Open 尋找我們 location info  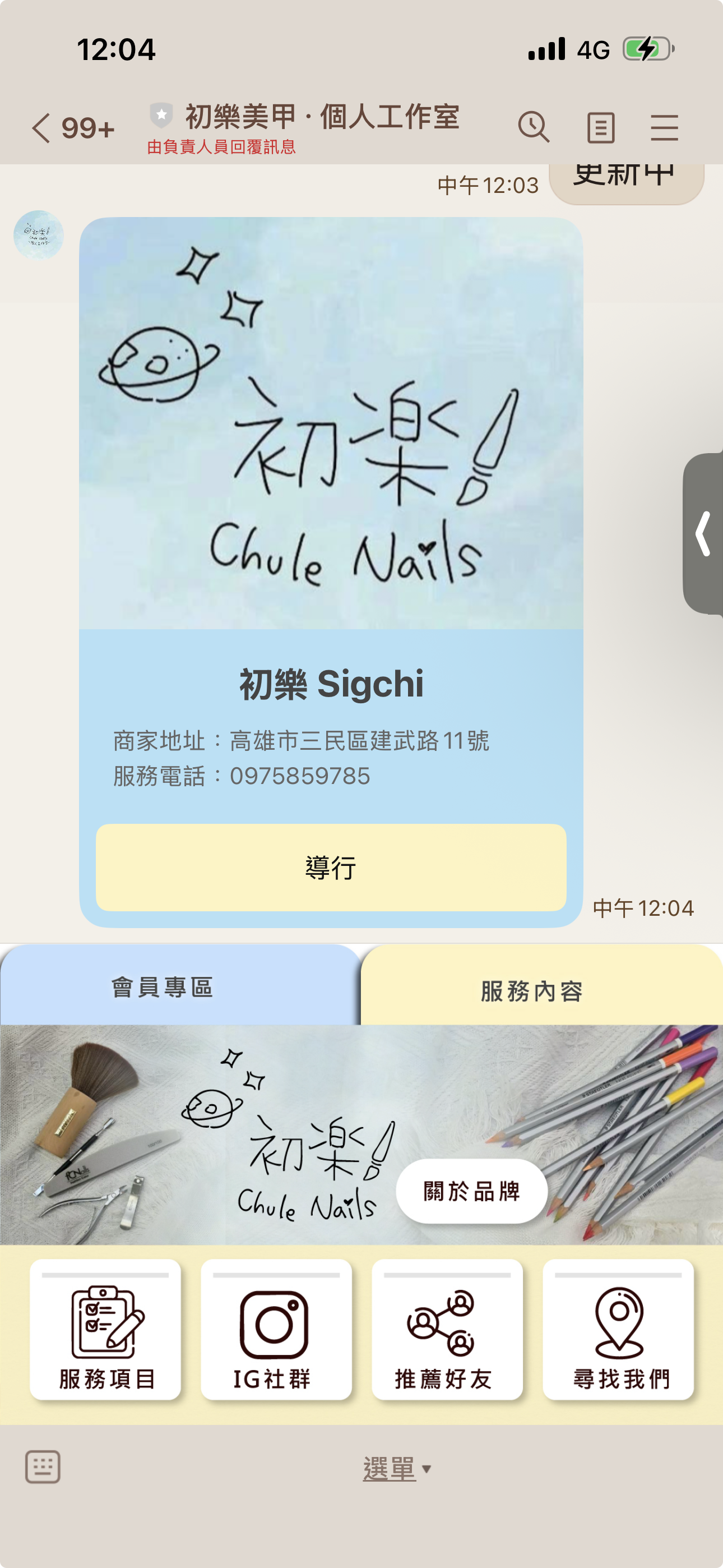coord(618,1330)
